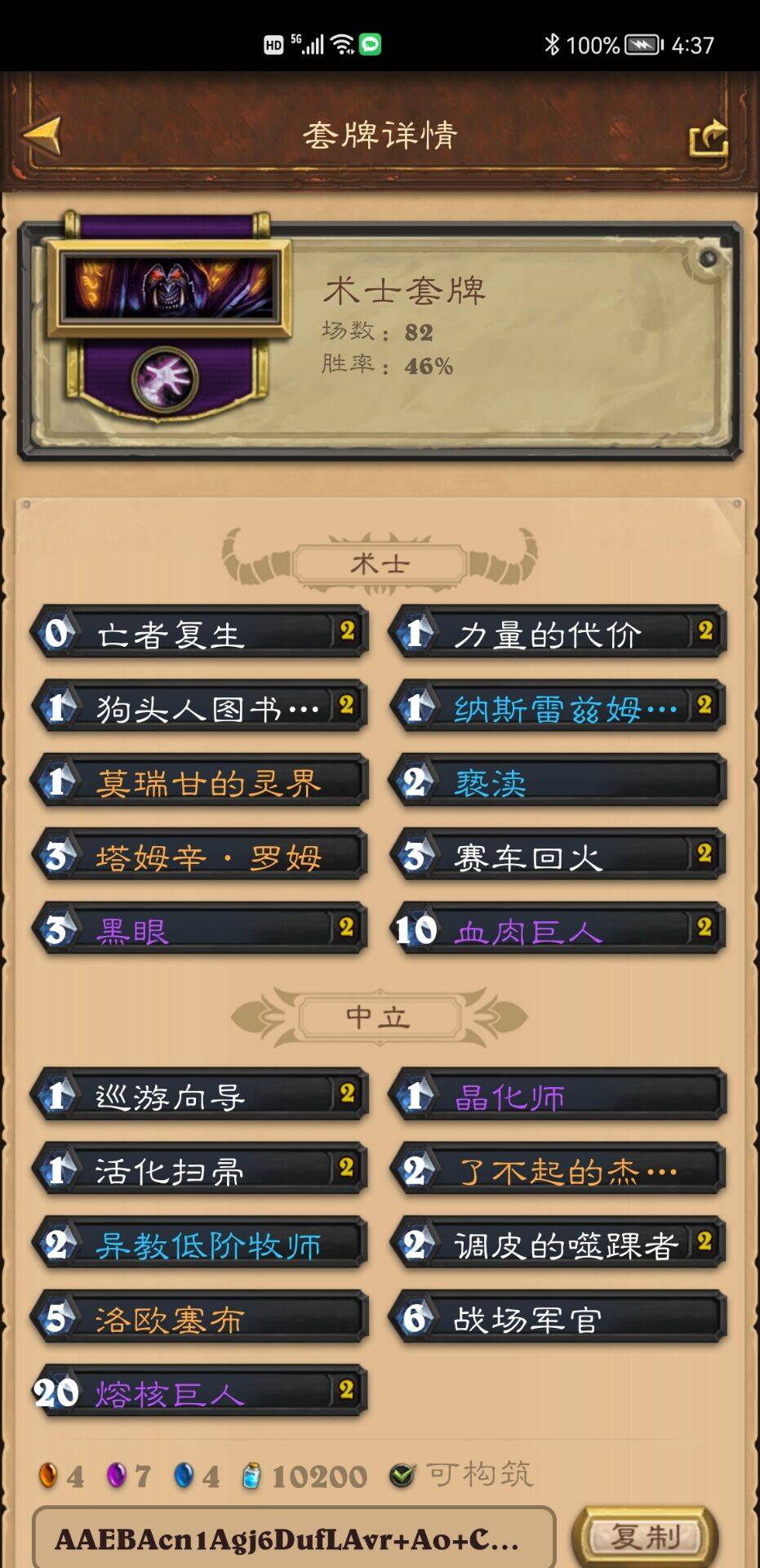Open the card 亡者复生

pos(200,633)
